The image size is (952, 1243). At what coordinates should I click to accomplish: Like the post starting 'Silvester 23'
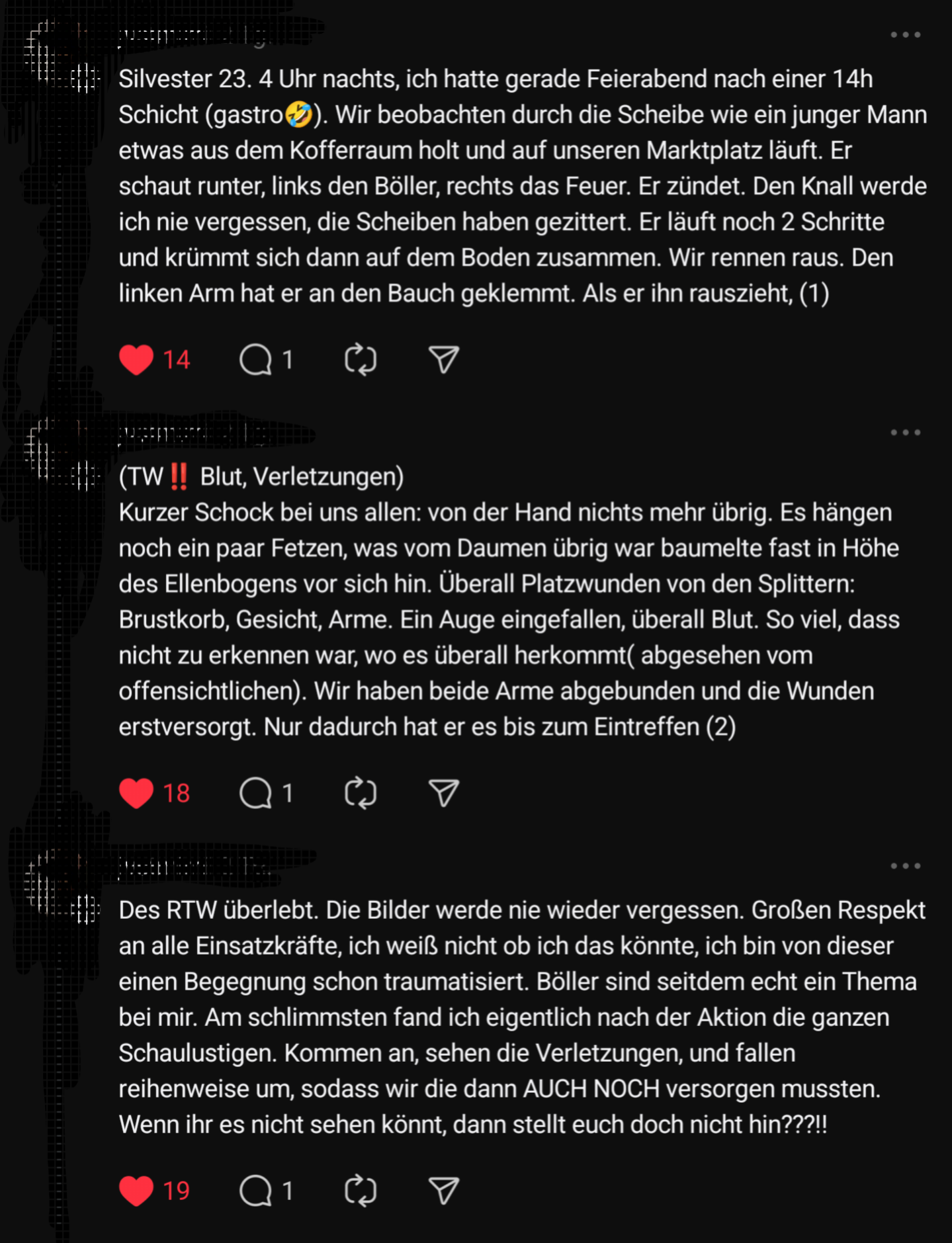pyautogui.click(x=136, y=360)
